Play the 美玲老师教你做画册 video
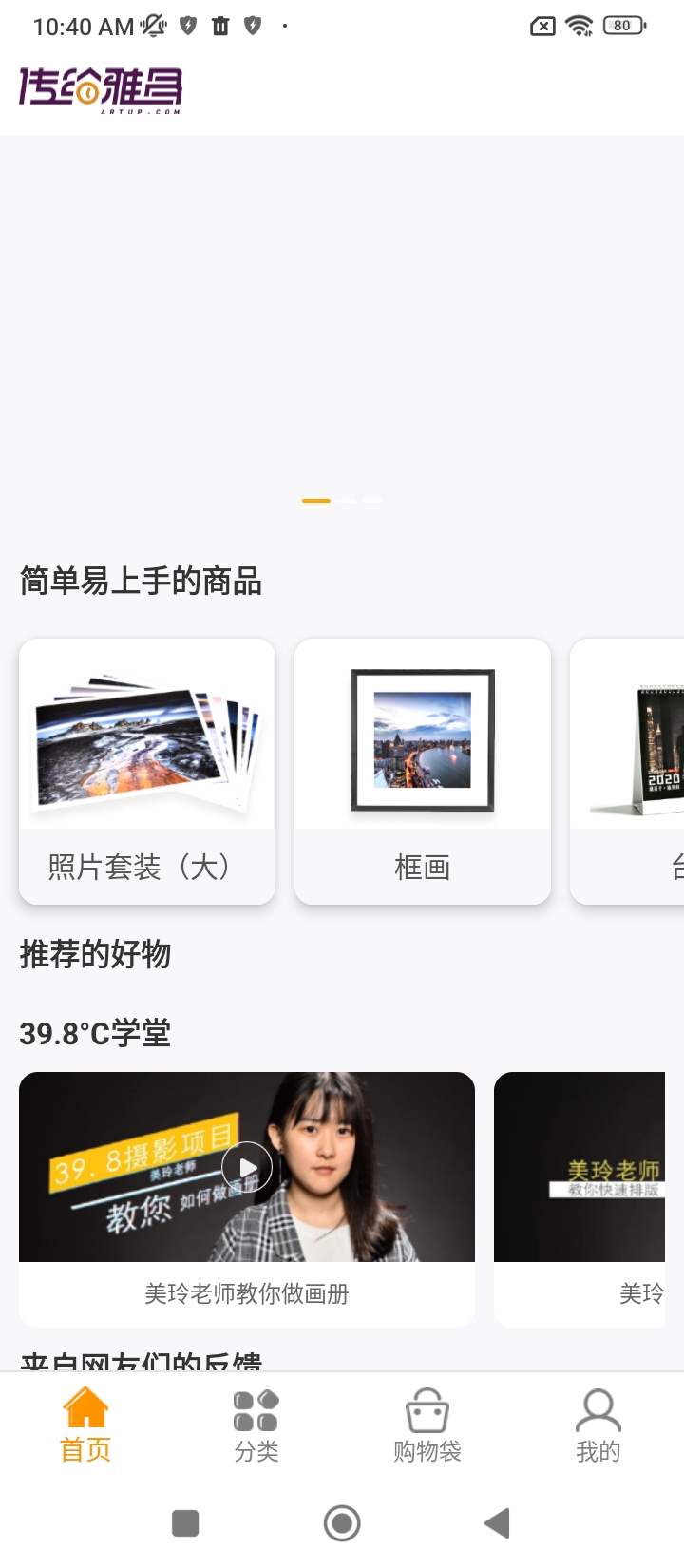 click(247, 1168)
